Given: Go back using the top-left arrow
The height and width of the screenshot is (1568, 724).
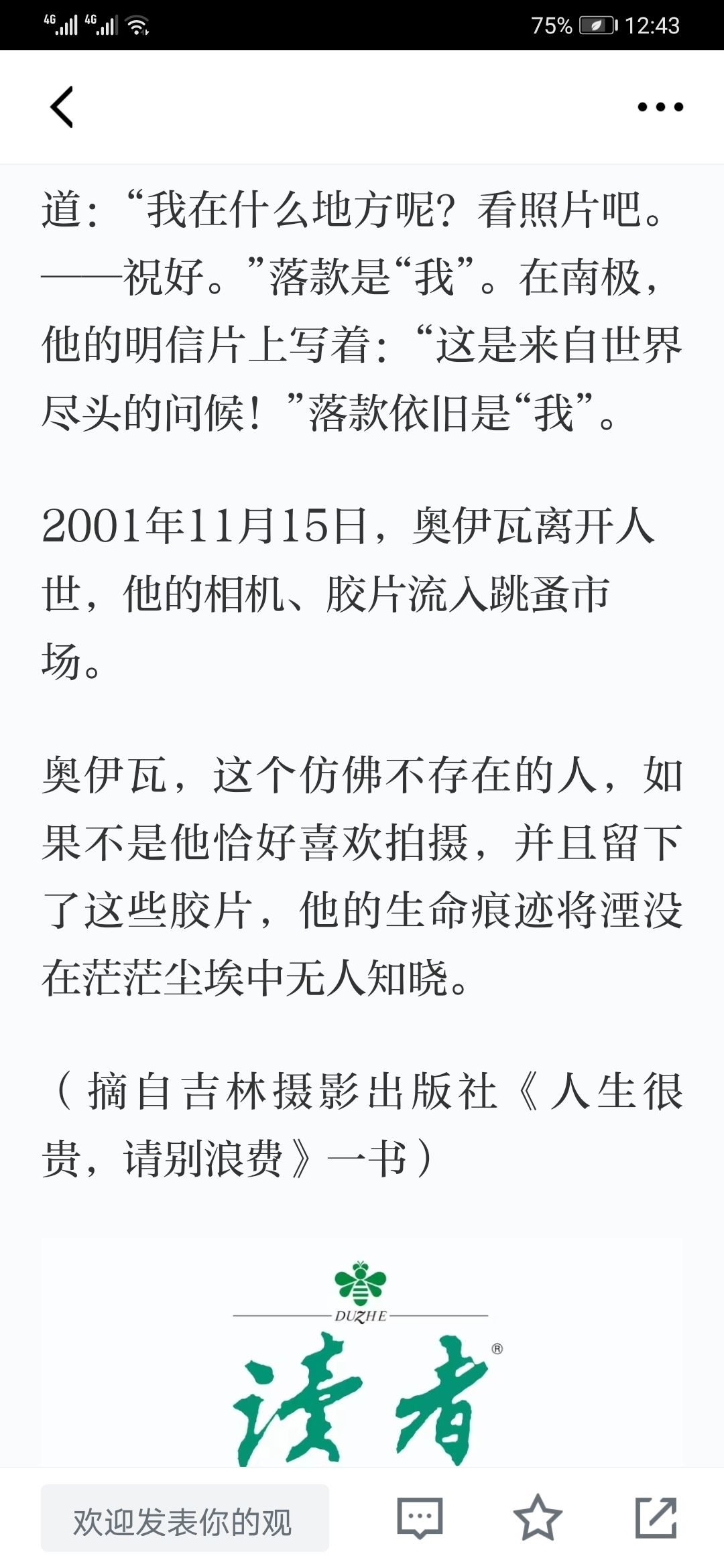Looking at the screenshot, I should click(62, 107).
